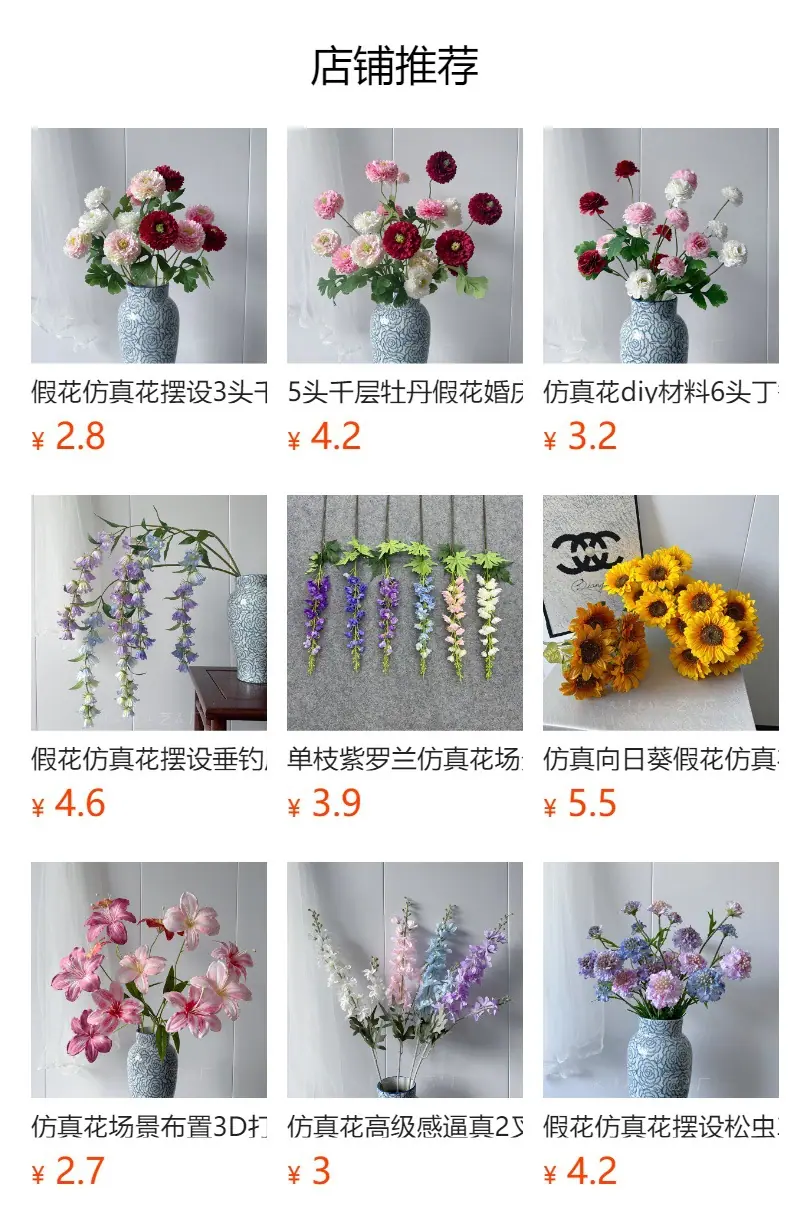Screen dimensions: 790x1230
Task: Open the 假花仿真花摆设松虫 product card
Action: (661, 1026)
